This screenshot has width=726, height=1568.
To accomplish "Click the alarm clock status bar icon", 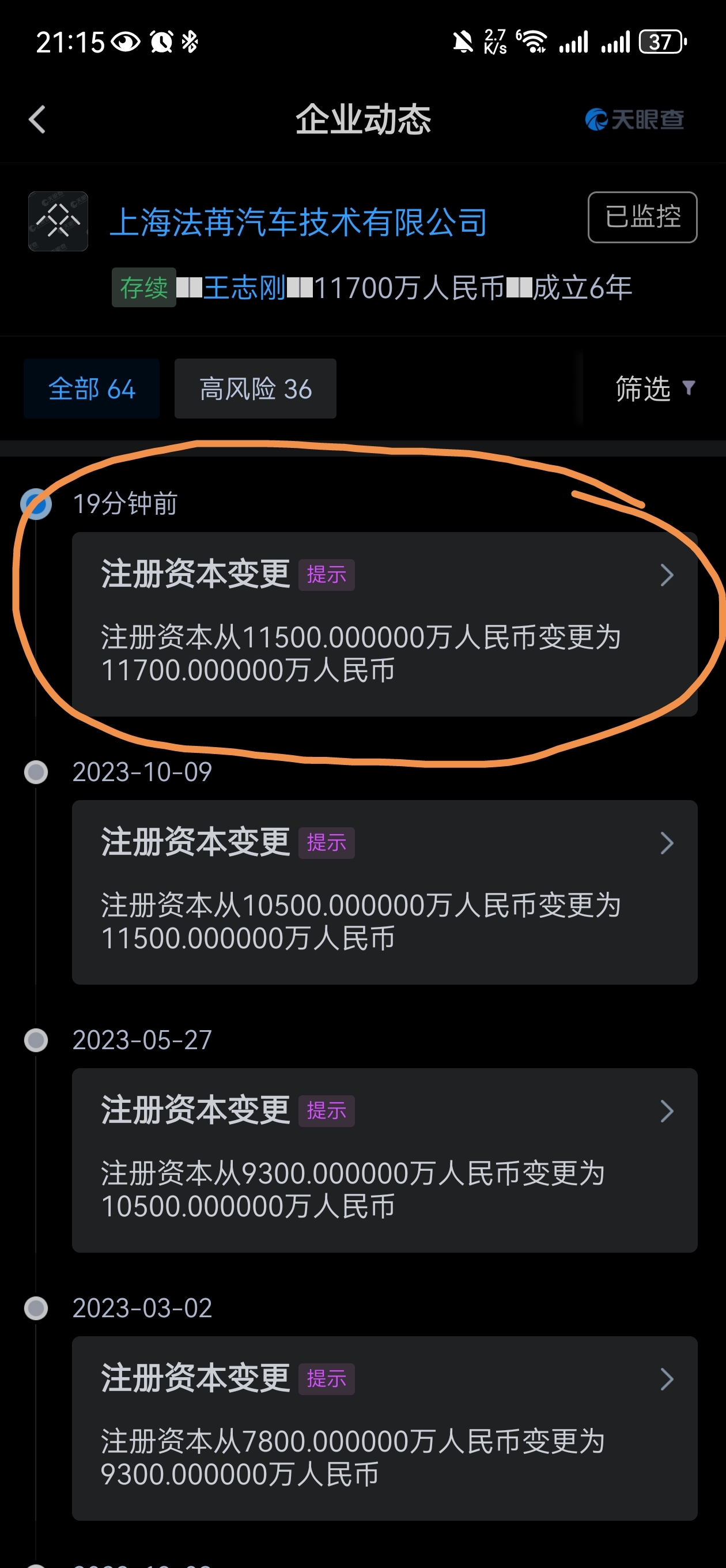I will (x=161, y=42).
